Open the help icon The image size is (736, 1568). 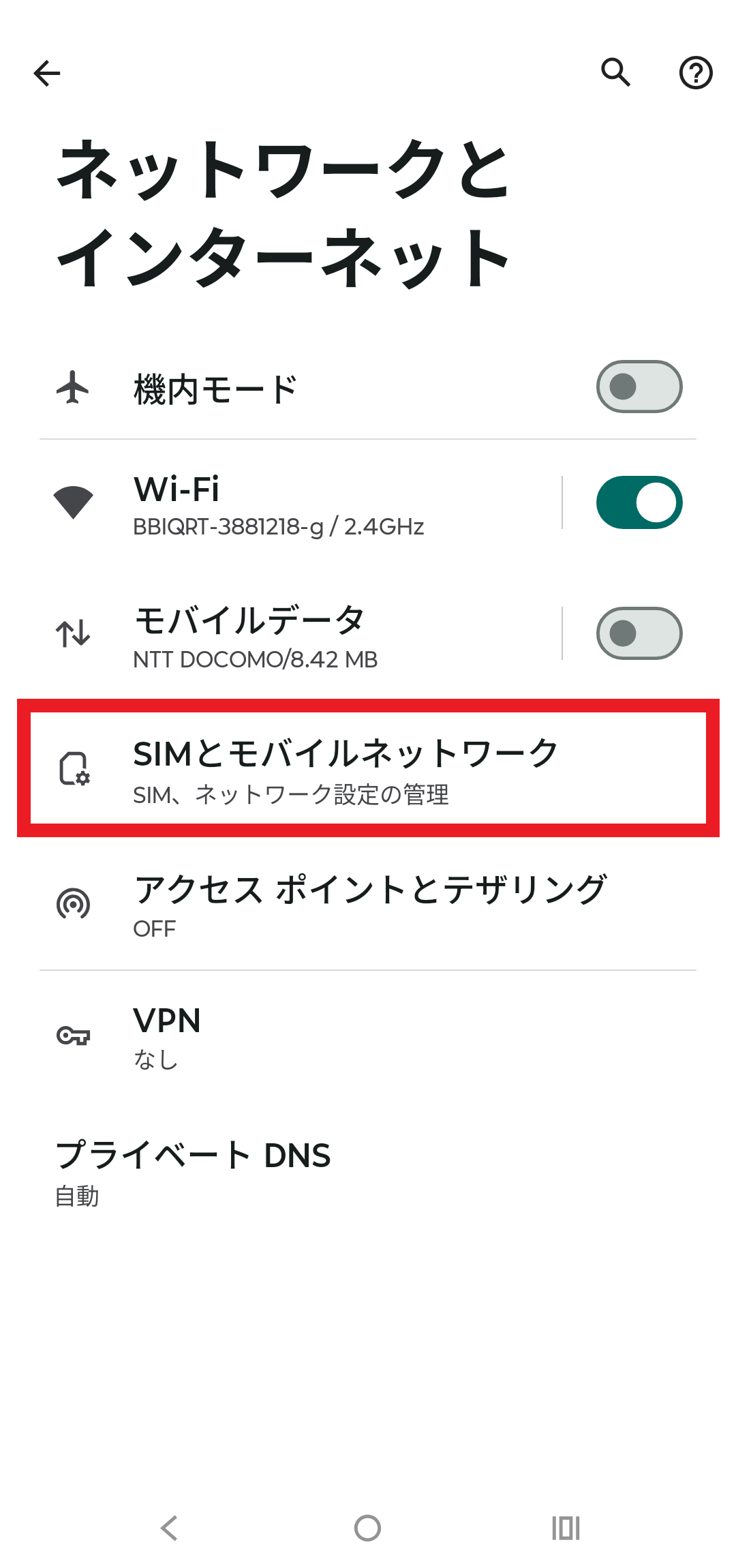coord(695,72)
